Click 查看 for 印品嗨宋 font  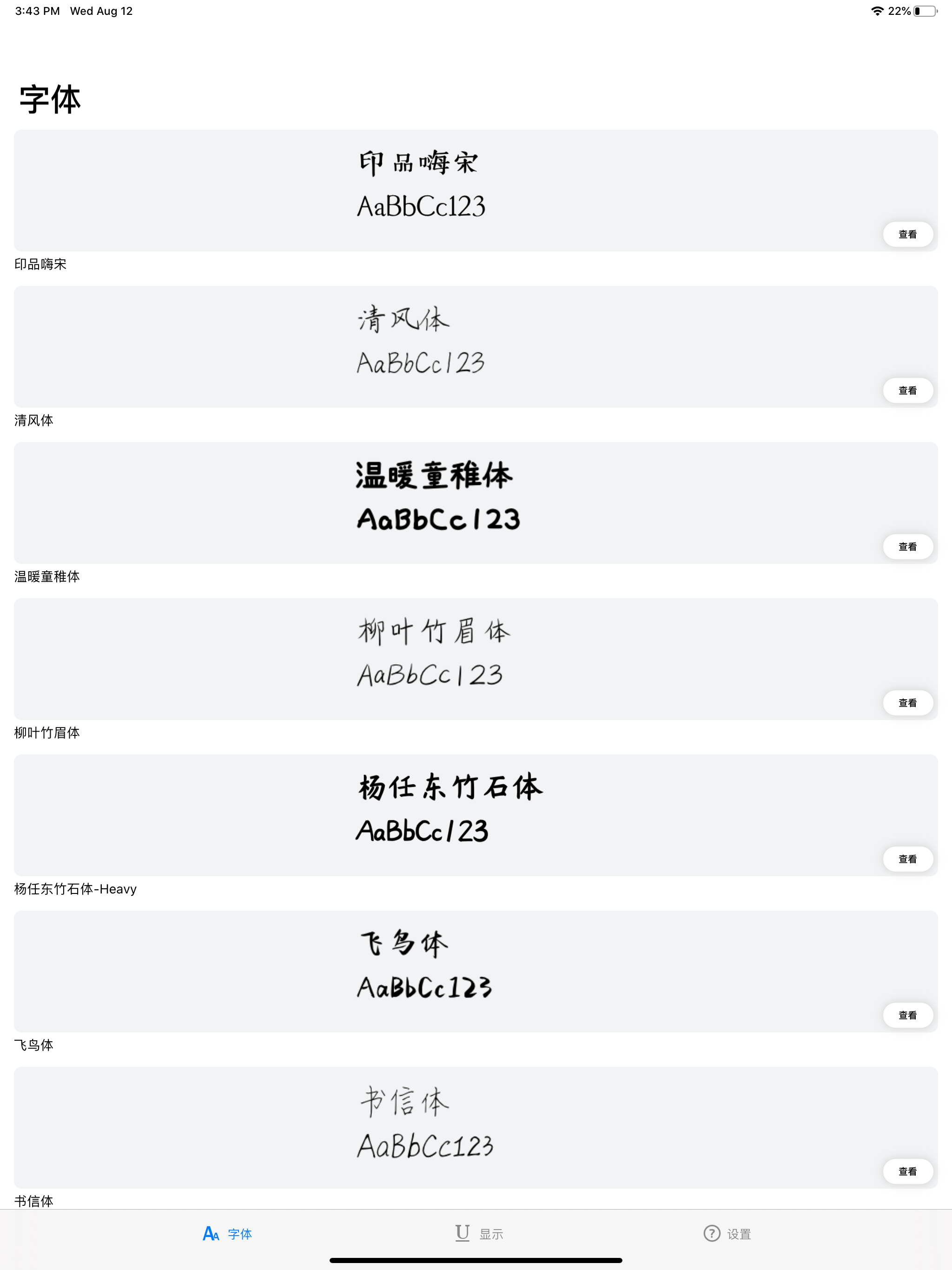[x=908, y=234]
